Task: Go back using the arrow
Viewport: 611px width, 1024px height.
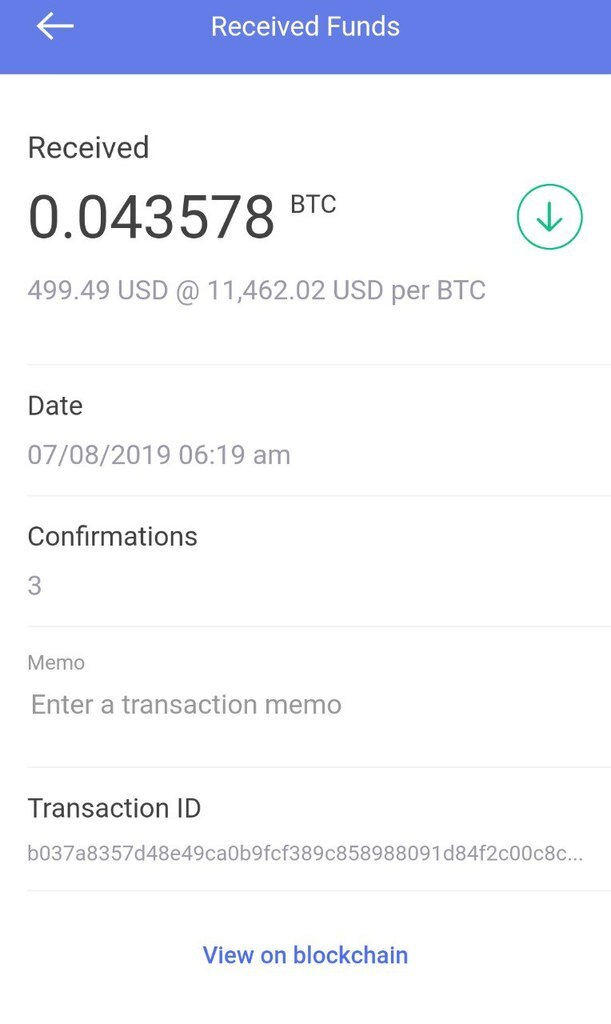Action: pos(55,27)
